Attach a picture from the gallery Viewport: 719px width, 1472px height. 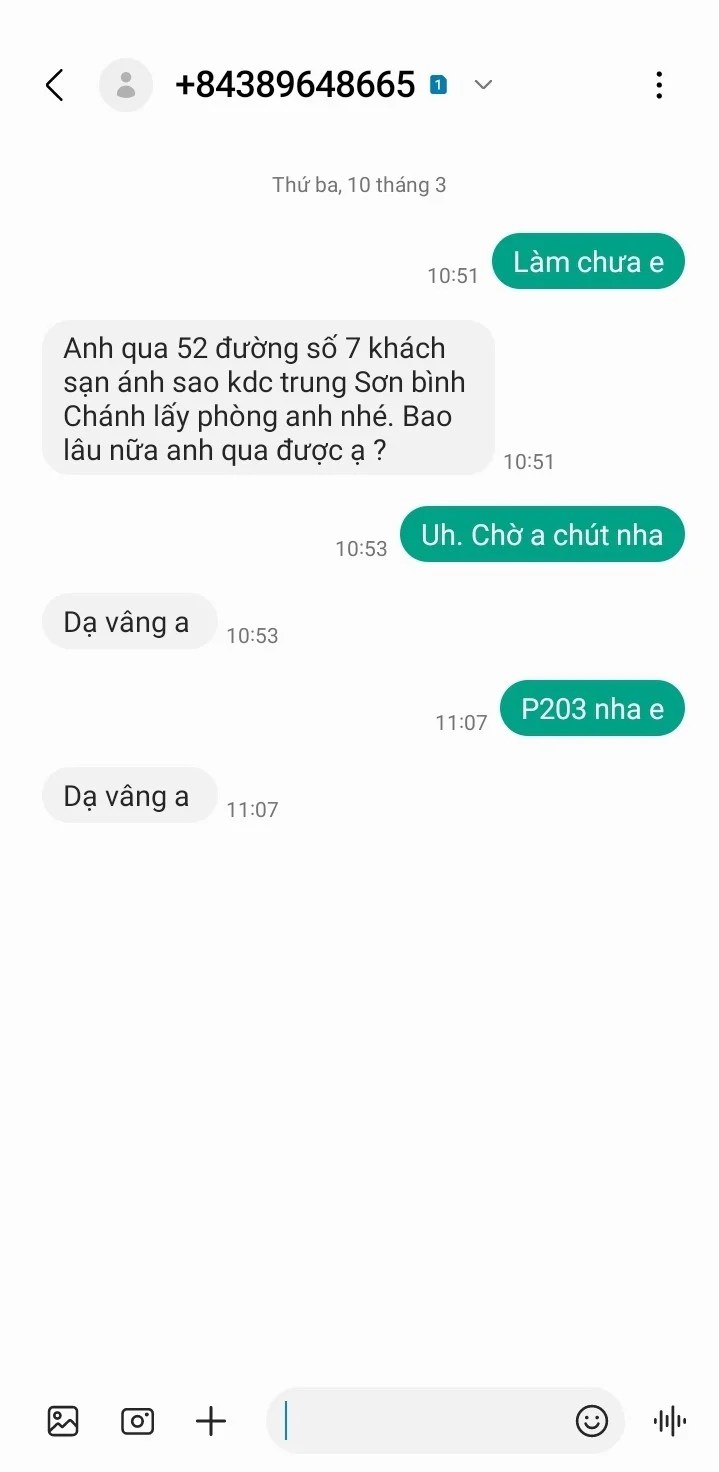63,1421
